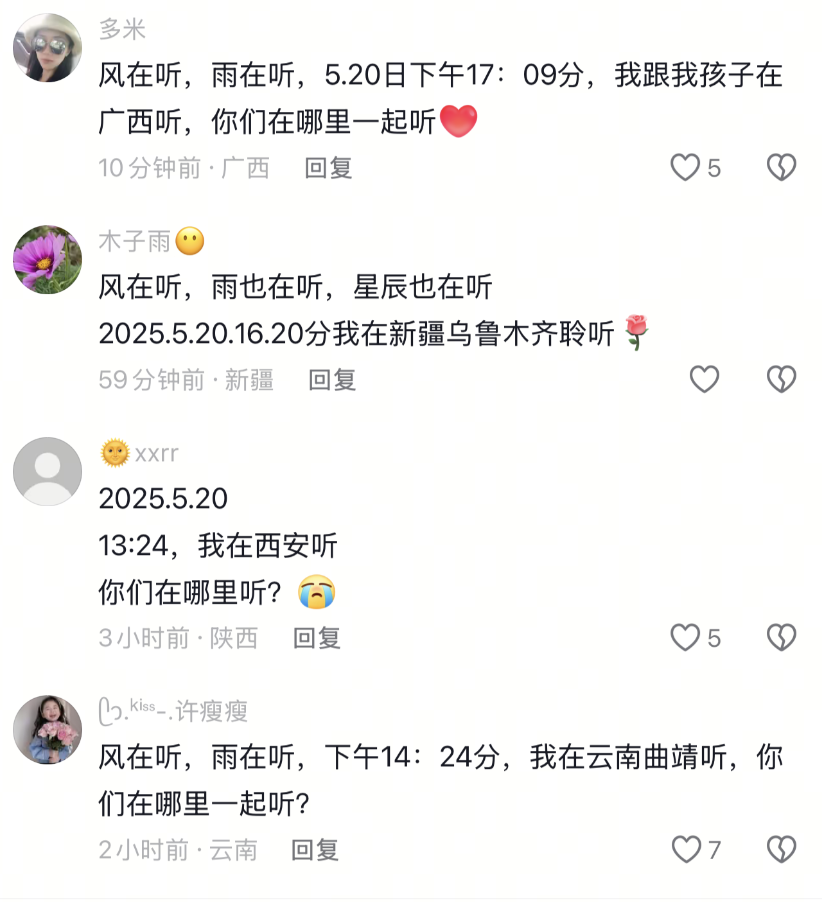Tap the username 木子雨
The image size is (822, 902).
pos(135,241)
